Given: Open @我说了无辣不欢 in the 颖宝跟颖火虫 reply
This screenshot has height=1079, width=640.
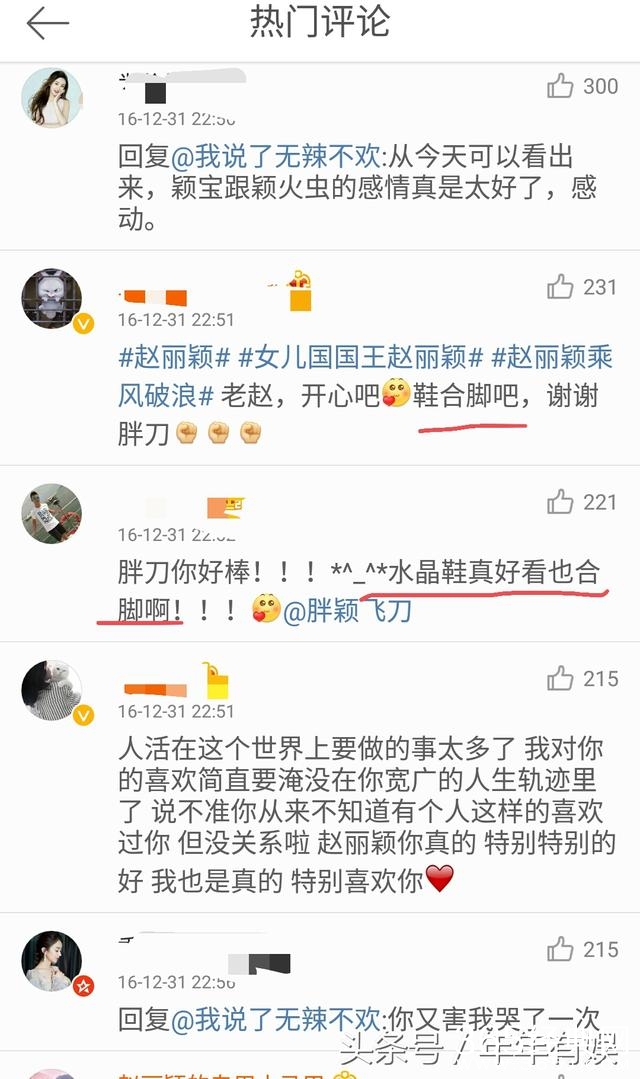Looking at the screenshot, I should (x=274, y=157).
